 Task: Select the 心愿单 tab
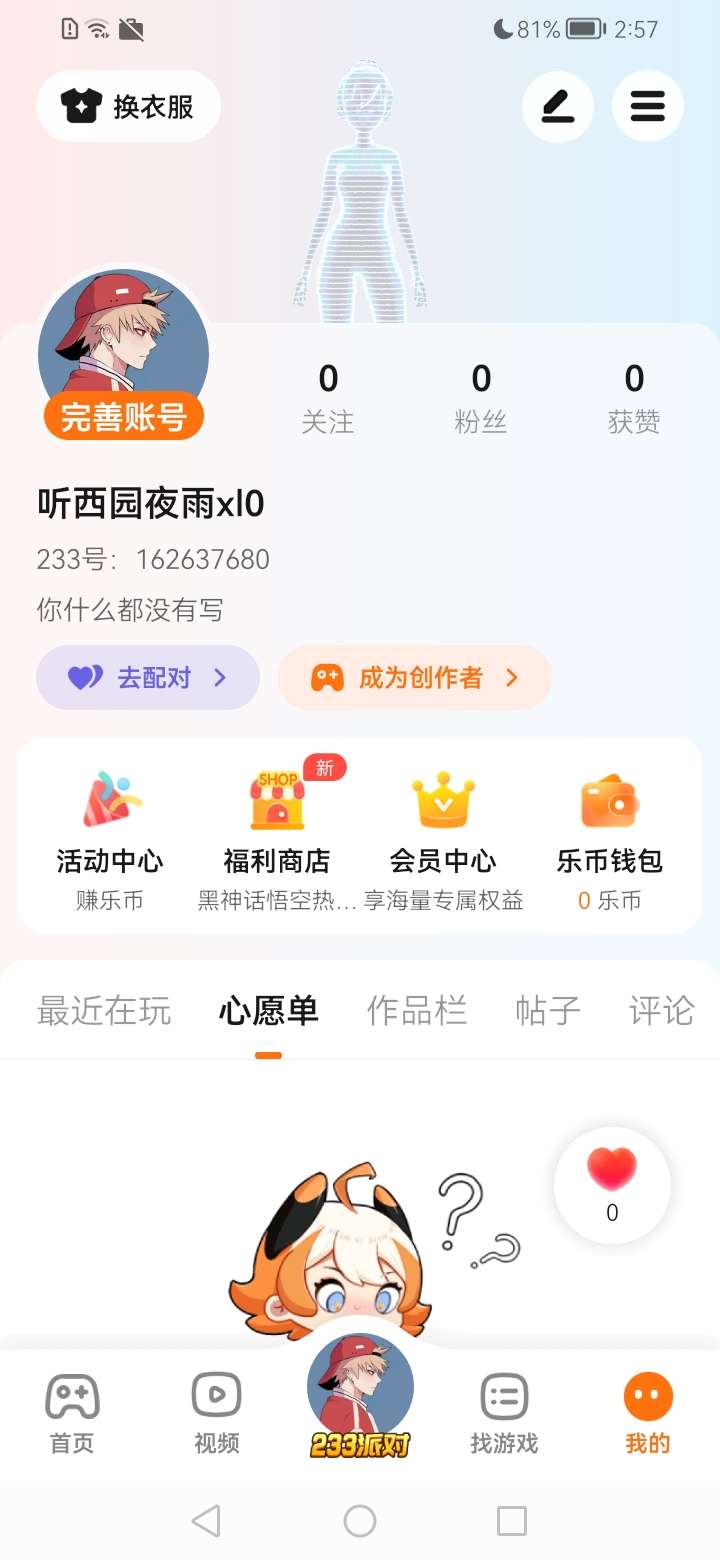(268, 1011)
